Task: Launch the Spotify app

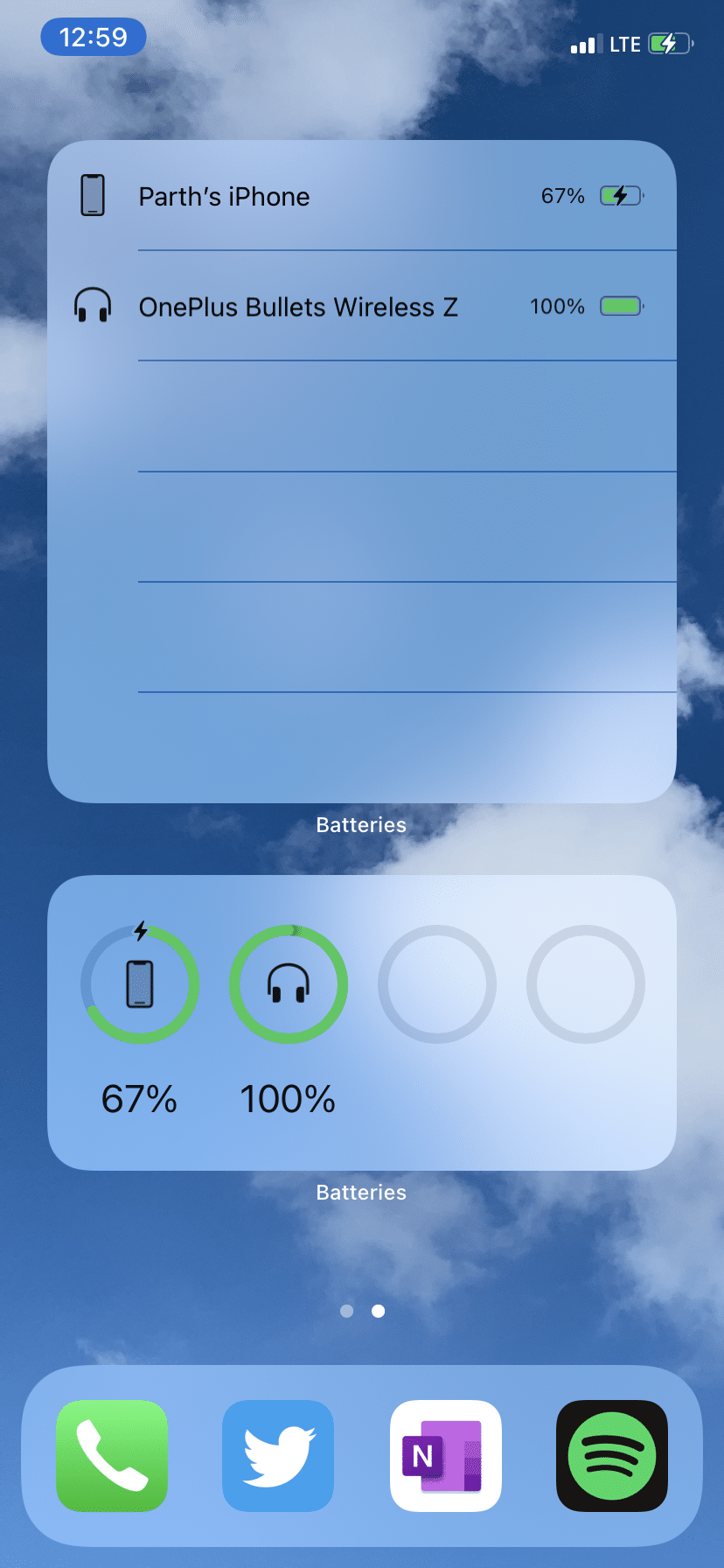Action: point(612,1455)
